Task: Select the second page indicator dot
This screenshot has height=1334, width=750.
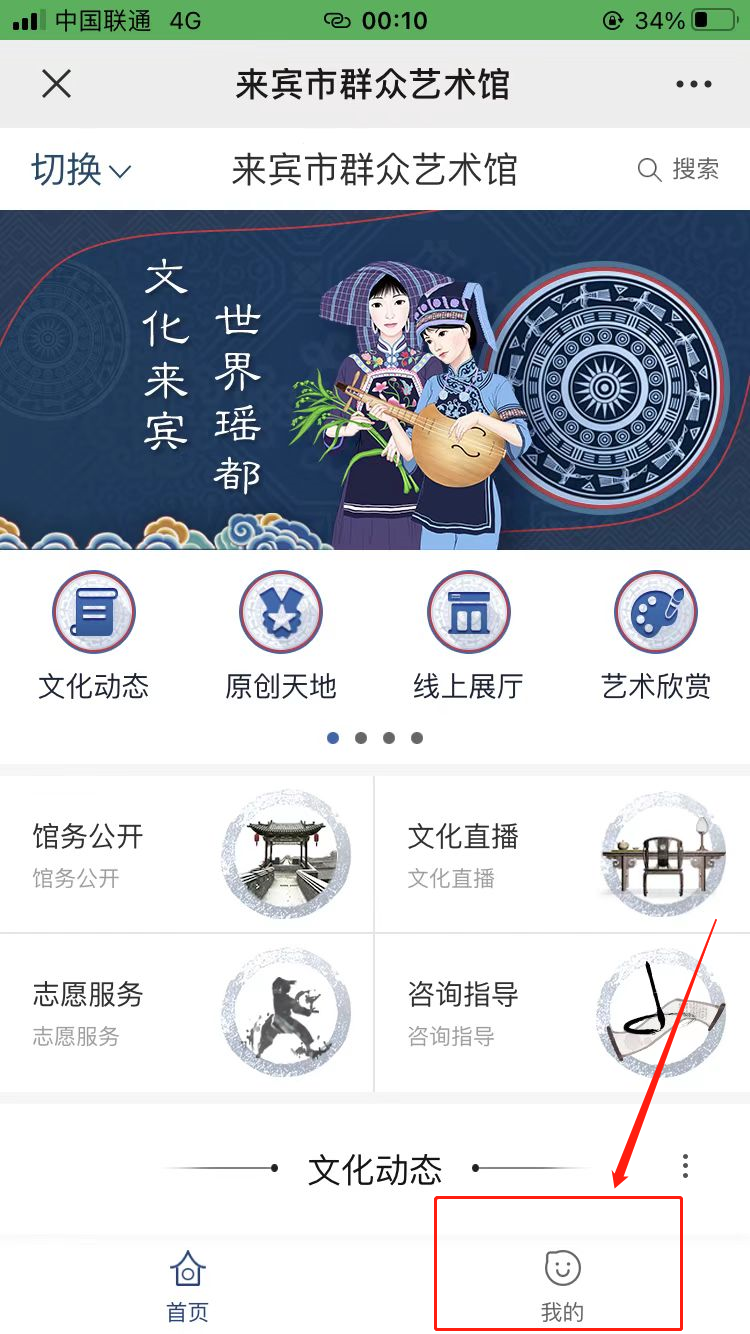Action: 361,738
